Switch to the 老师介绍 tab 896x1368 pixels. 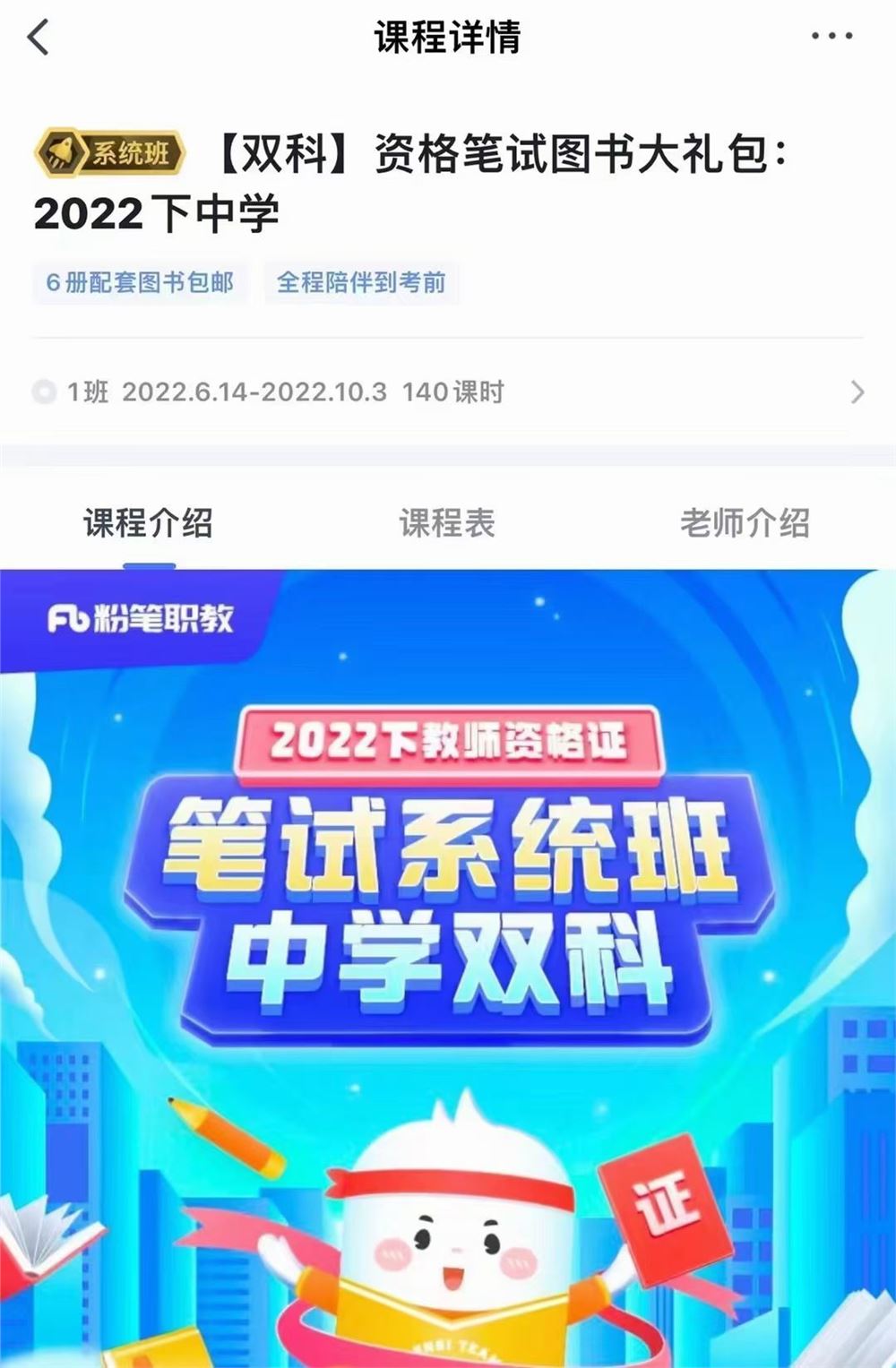point(745,523)
